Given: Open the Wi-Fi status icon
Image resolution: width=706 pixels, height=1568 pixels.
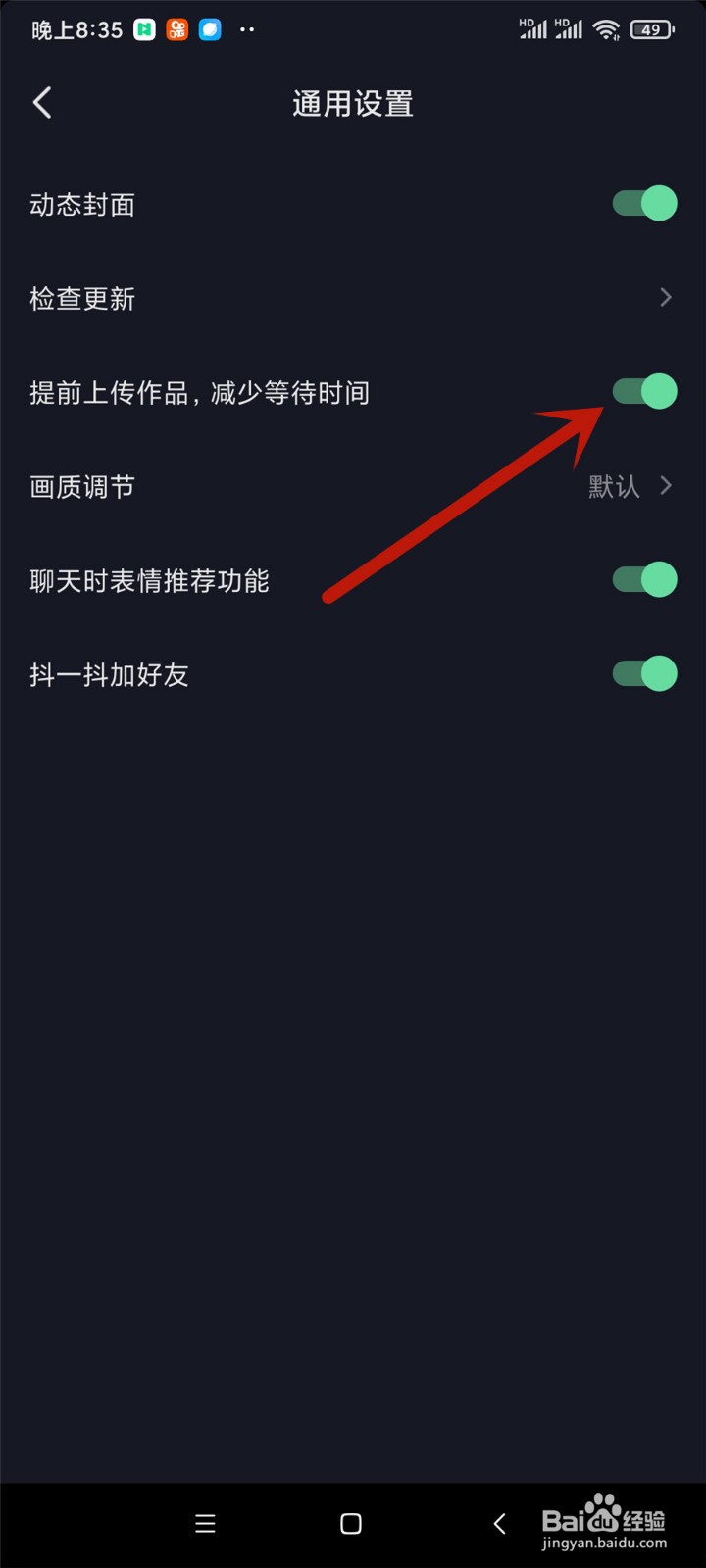Looking at the screenshot, I should pyautogui.click(x=606, y=29).
